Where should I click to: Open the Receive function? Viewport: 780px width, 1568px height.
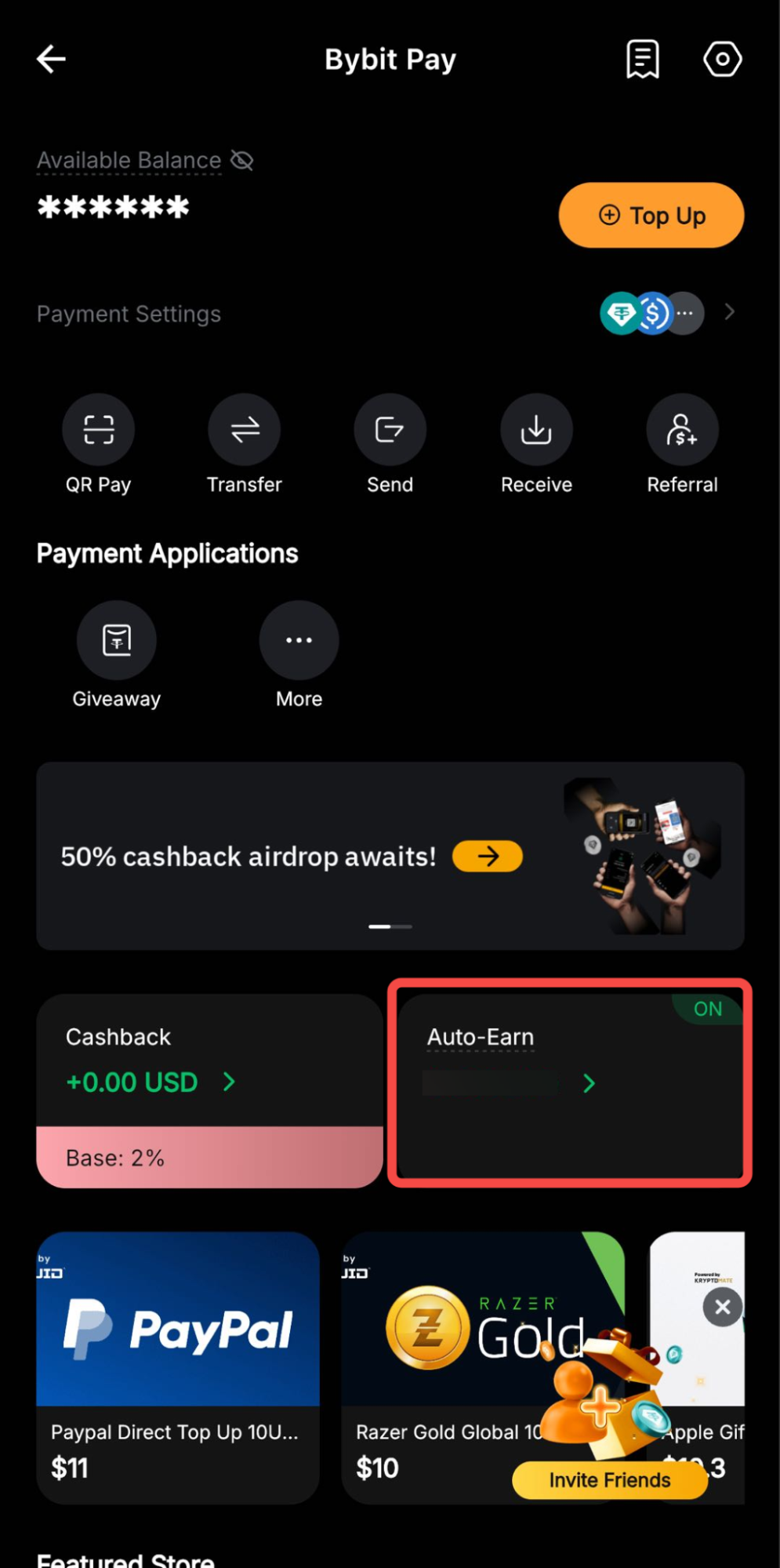coord(535,430)
